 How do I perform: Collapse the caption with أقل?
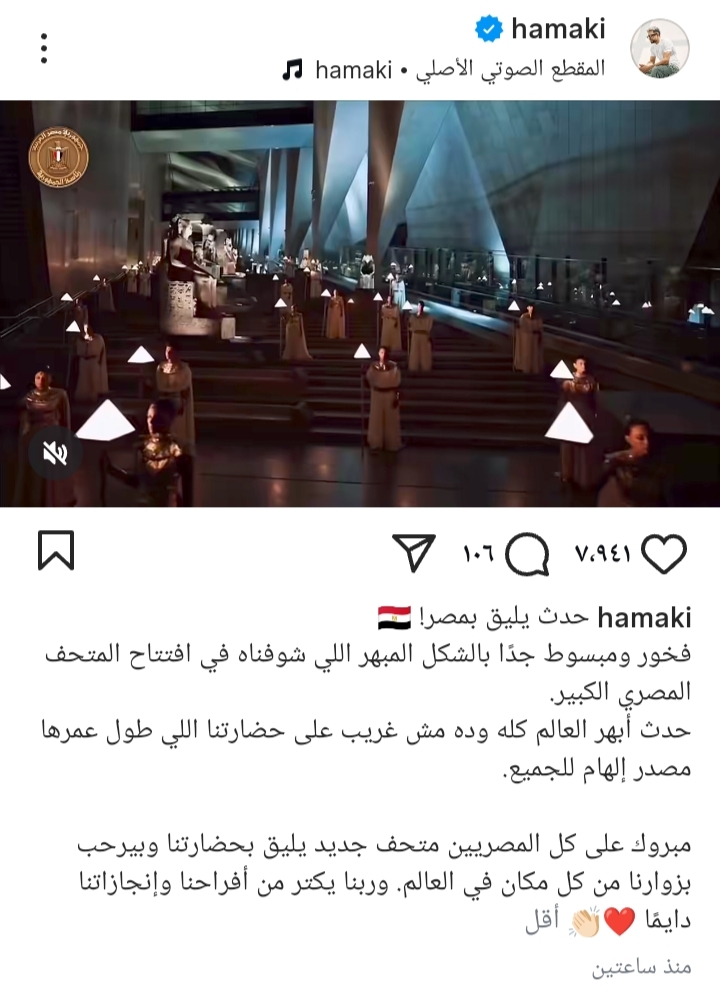(541, 921)
